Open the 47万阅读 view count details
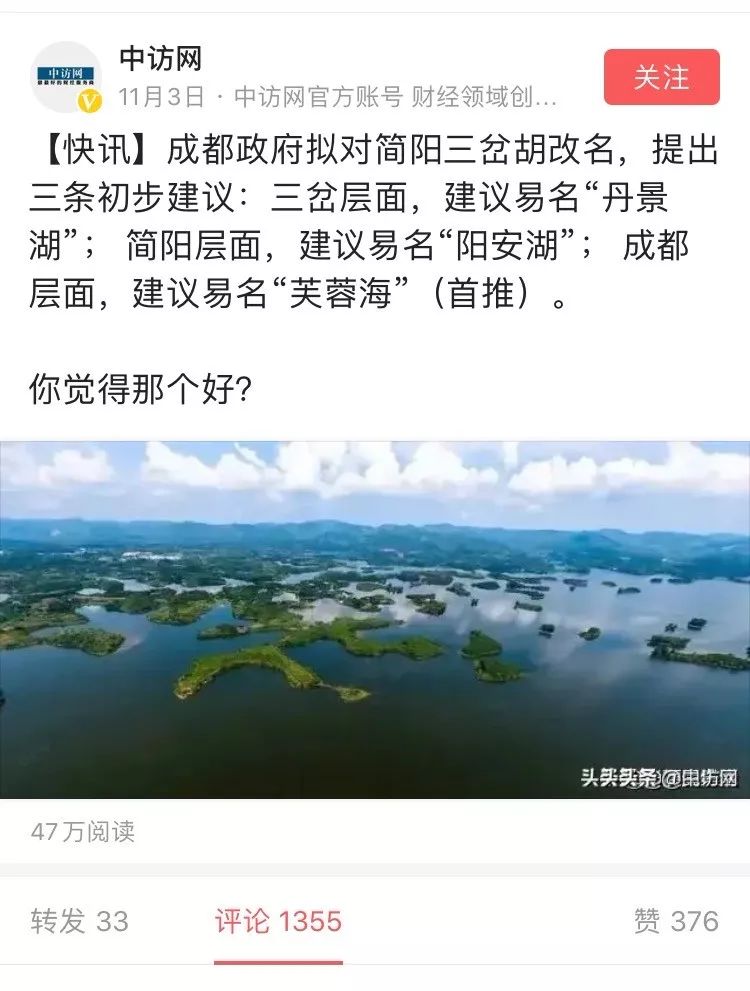The width and height of the screenshot is (750, 991). [x=84, y=829]
